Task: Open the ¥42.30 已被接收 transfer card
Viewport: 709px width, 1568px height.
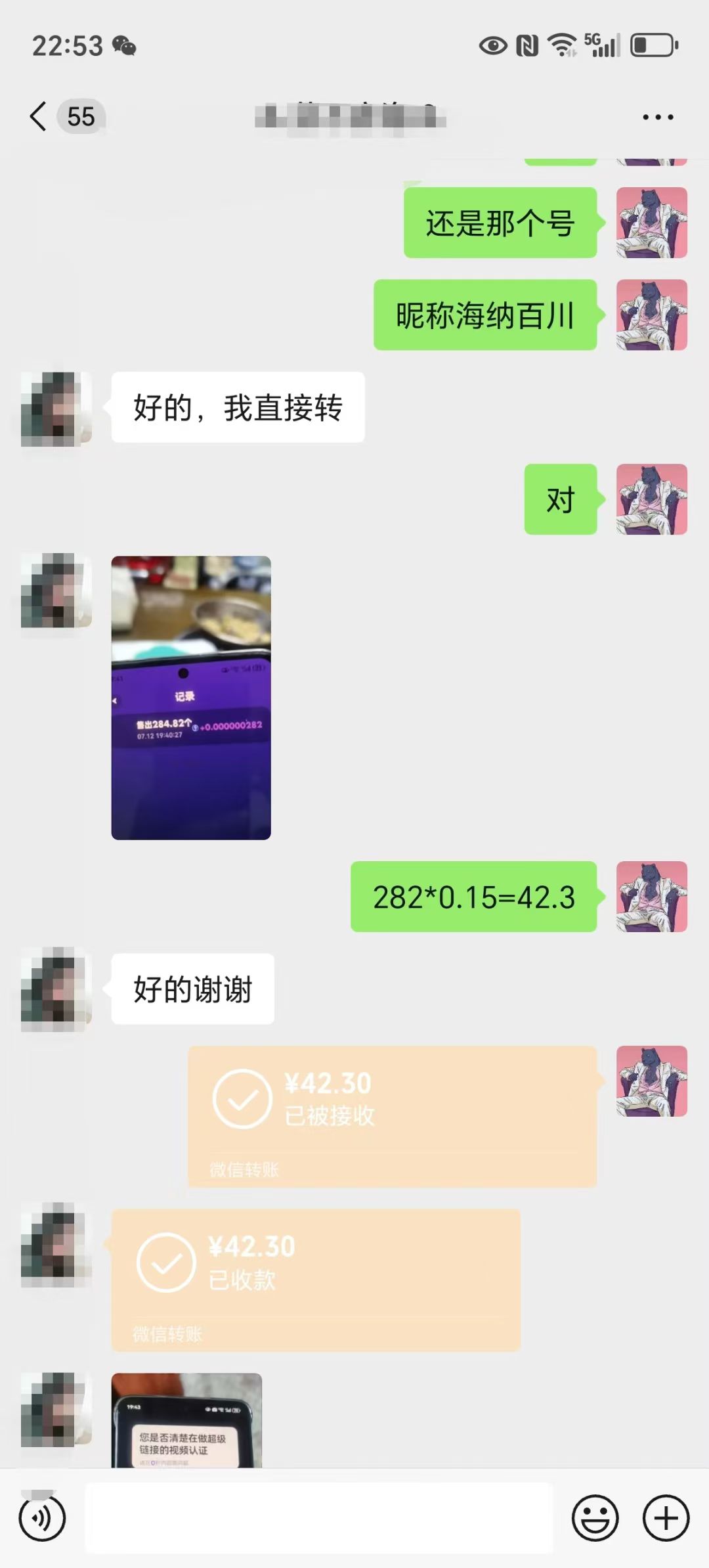Action: pyautogui.click(x=393, y=1116)
